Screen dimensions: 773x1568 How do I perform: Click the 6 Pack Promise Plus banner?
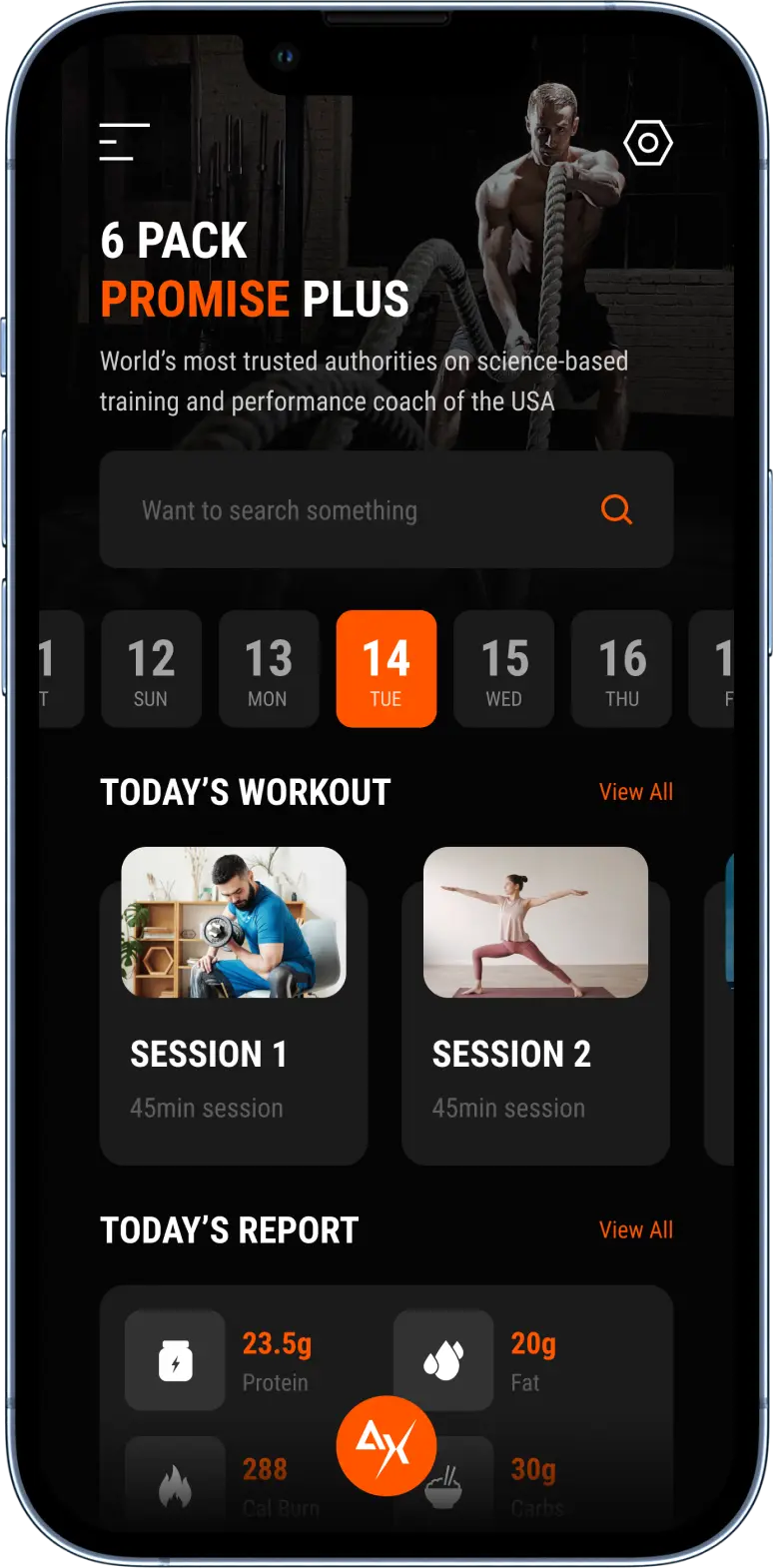(255, 270)
